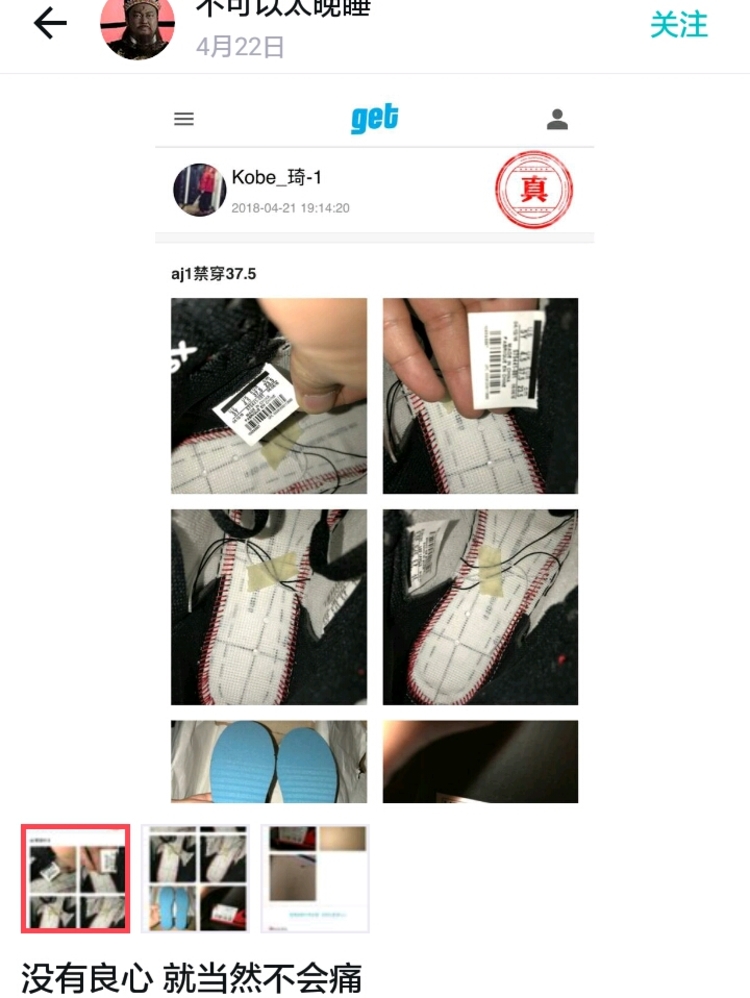Open the poster's profile avatar
This screenshot has width=750, height=998.
tap(137, 27)
